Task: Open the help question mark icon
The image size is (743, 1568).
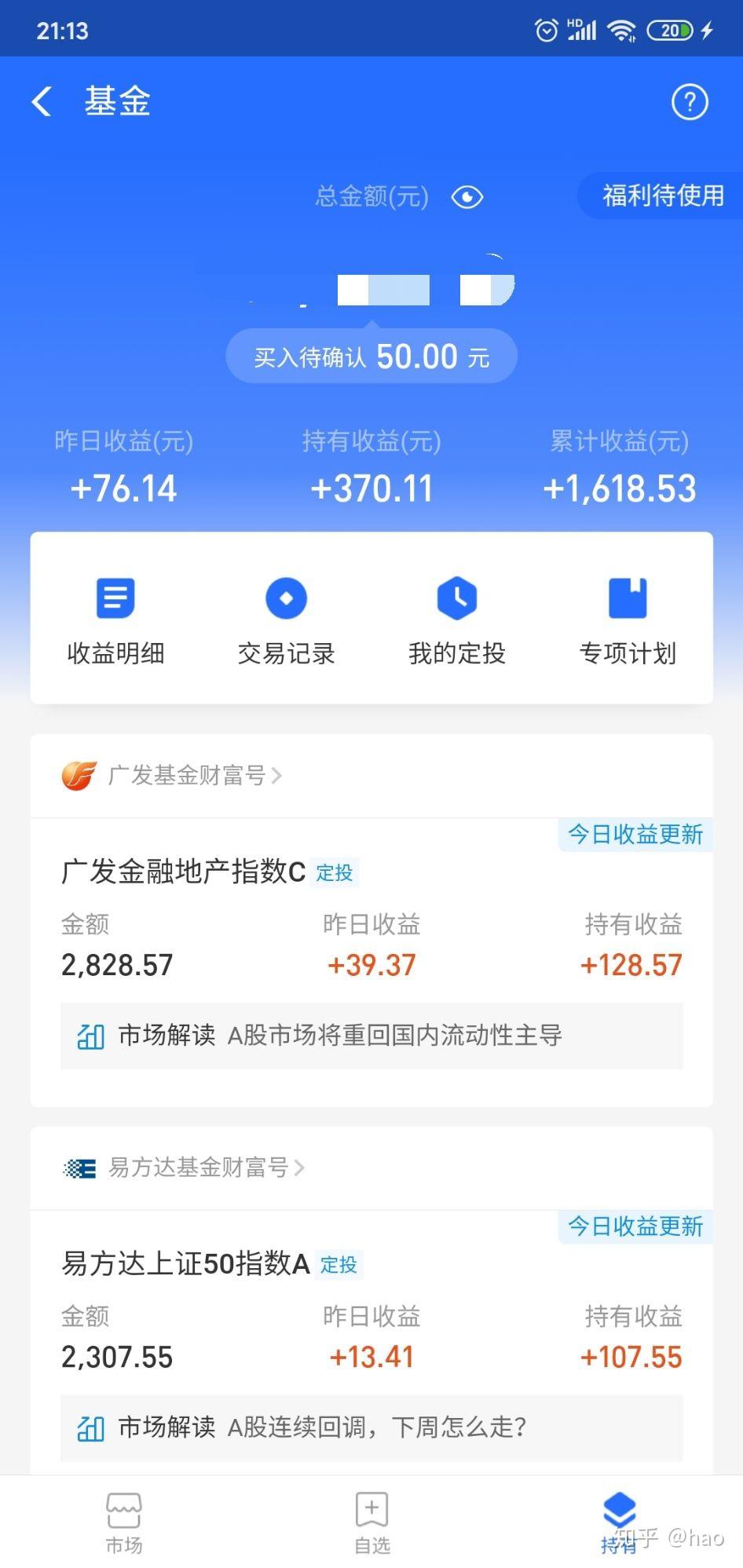Action: 690,102
